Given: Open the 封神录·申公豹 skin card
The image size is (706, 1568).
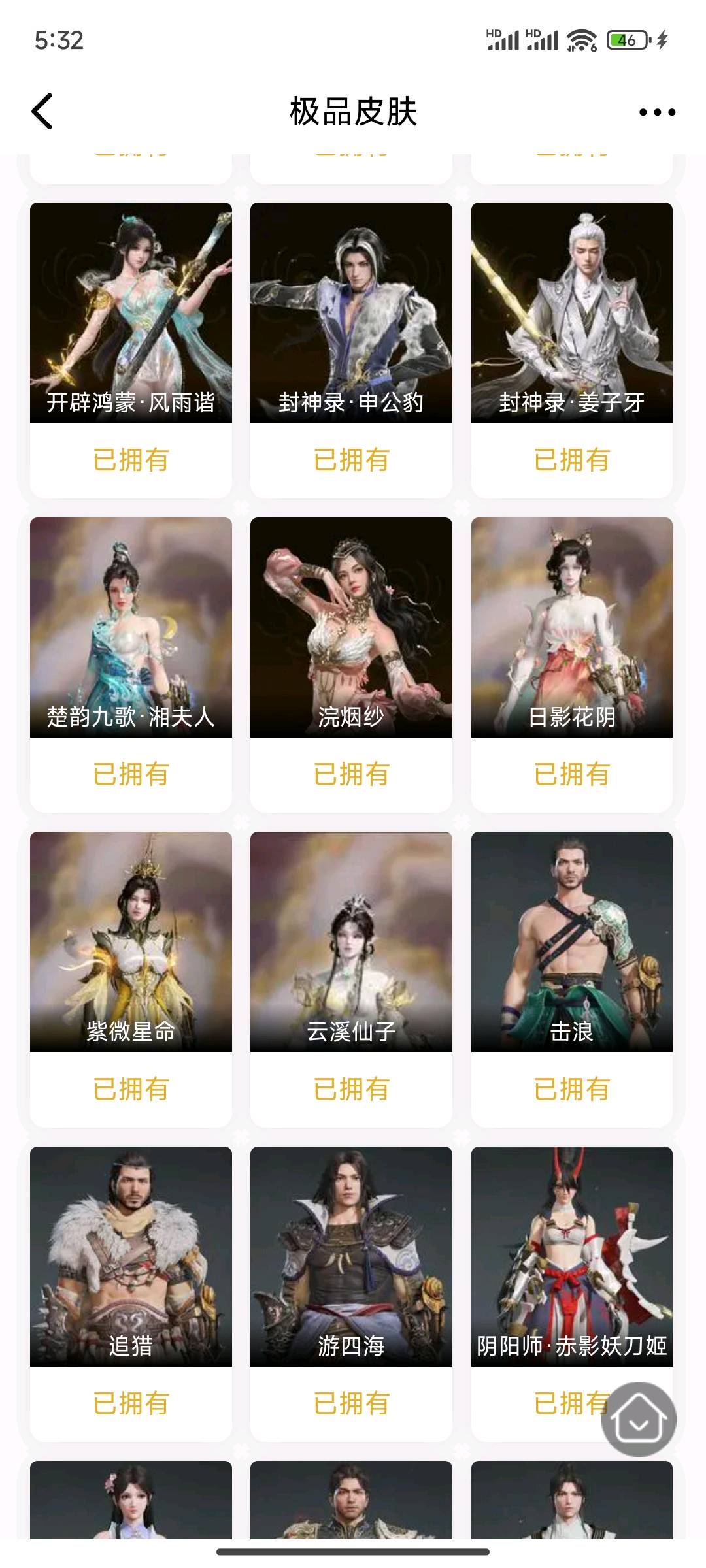Looking at the screenshot, I should click(x=351, y=314).
